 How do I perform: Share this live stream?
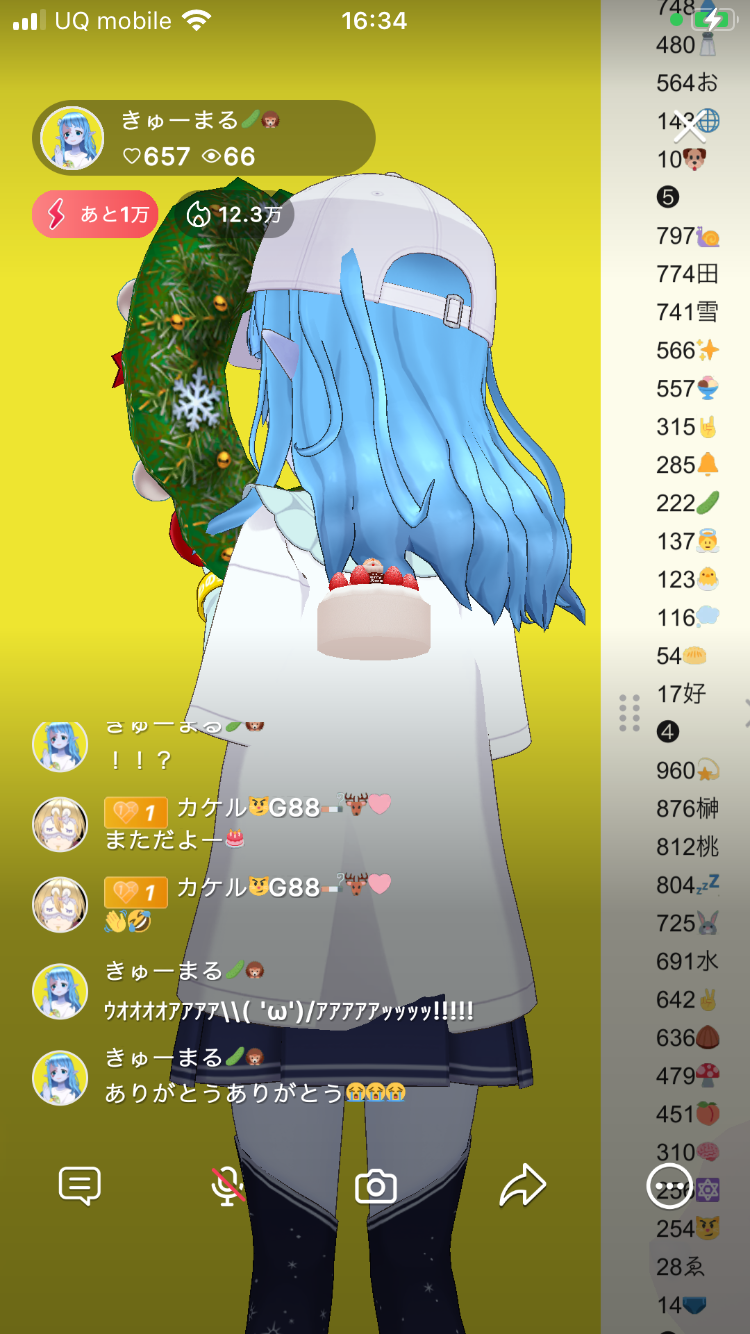click(x=523, y=1186)
